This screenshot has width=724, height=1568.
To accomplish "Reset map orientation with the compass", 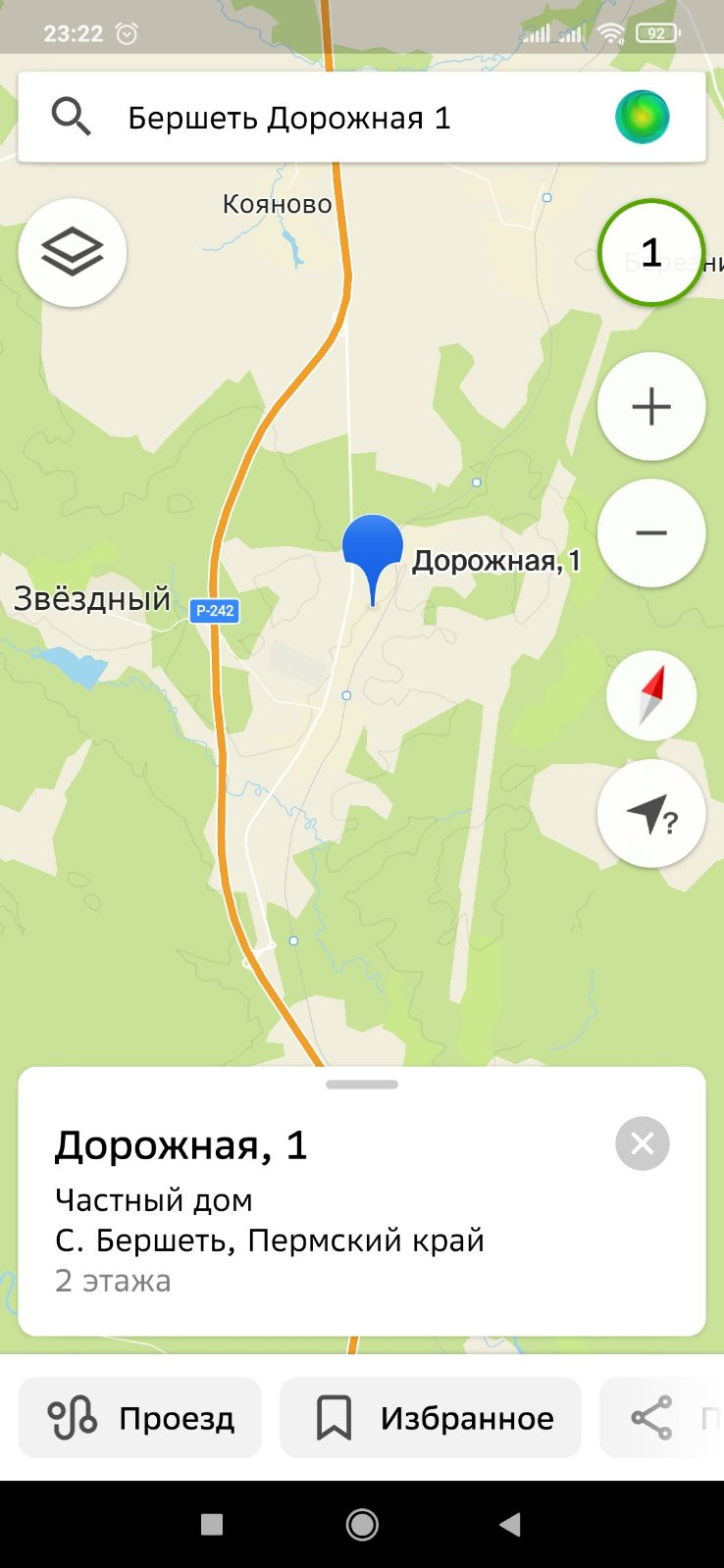I will coord(651,695).
